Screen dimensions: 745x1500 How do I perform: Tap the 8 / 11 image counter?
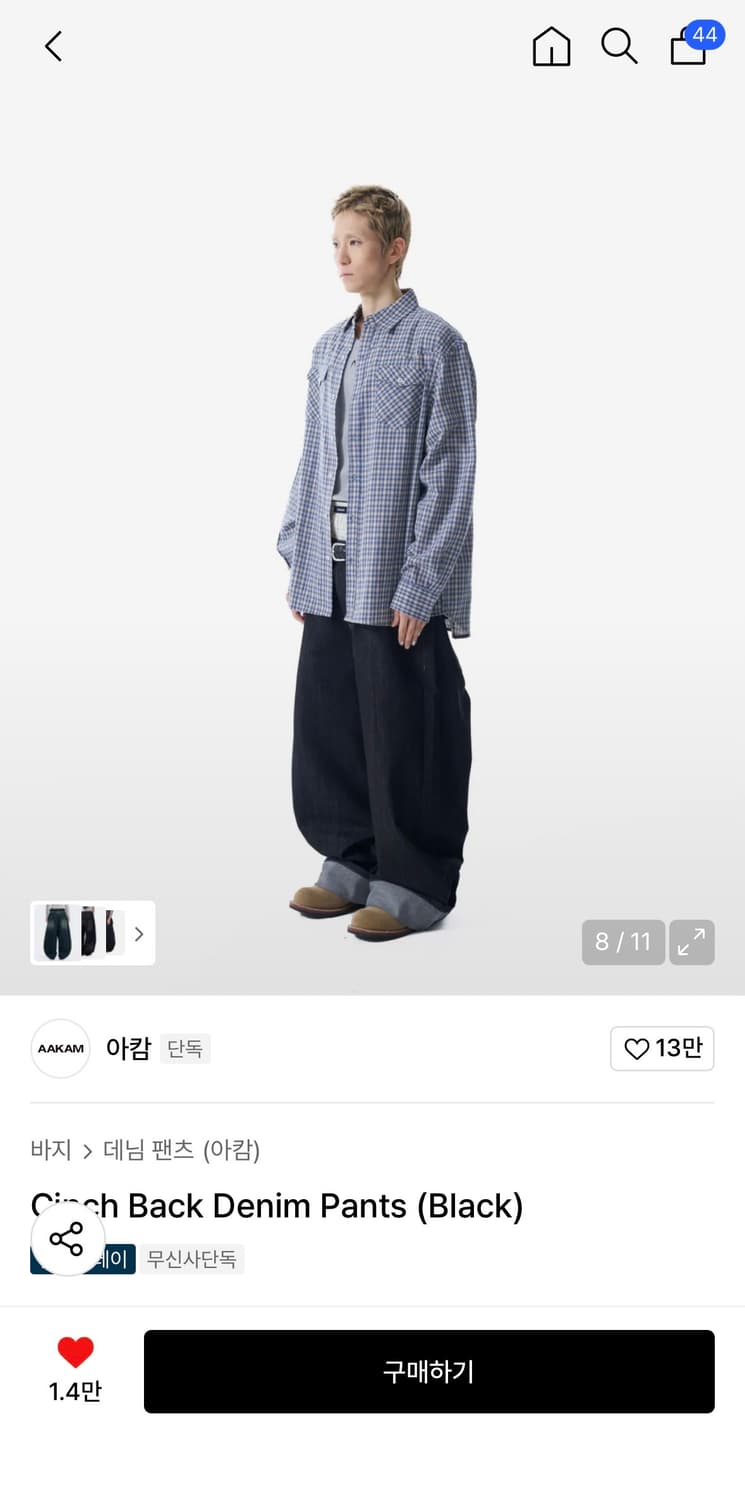click(x=623, y=941)
